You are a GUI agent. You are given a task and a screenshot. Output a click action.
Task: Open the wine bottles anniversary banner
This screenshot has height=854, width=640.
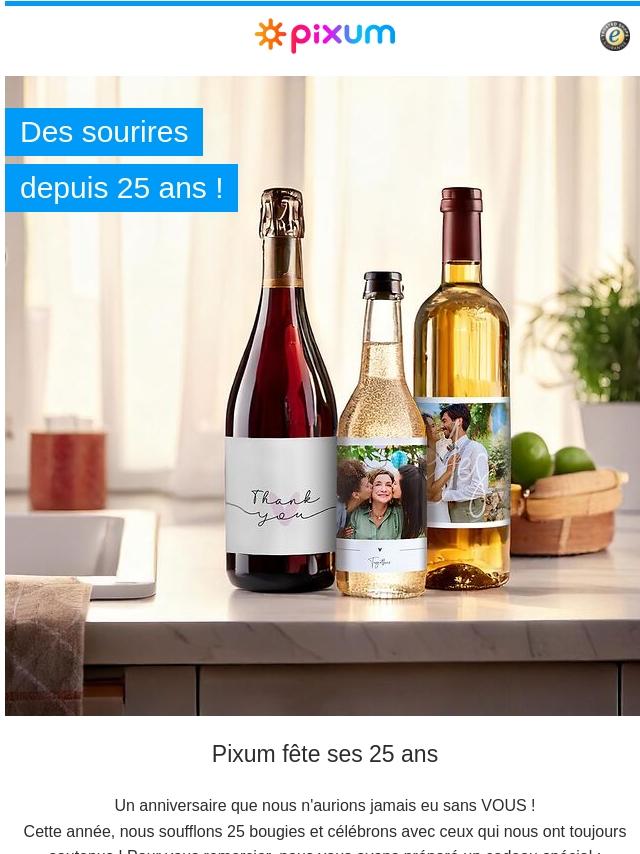point(322,420)
